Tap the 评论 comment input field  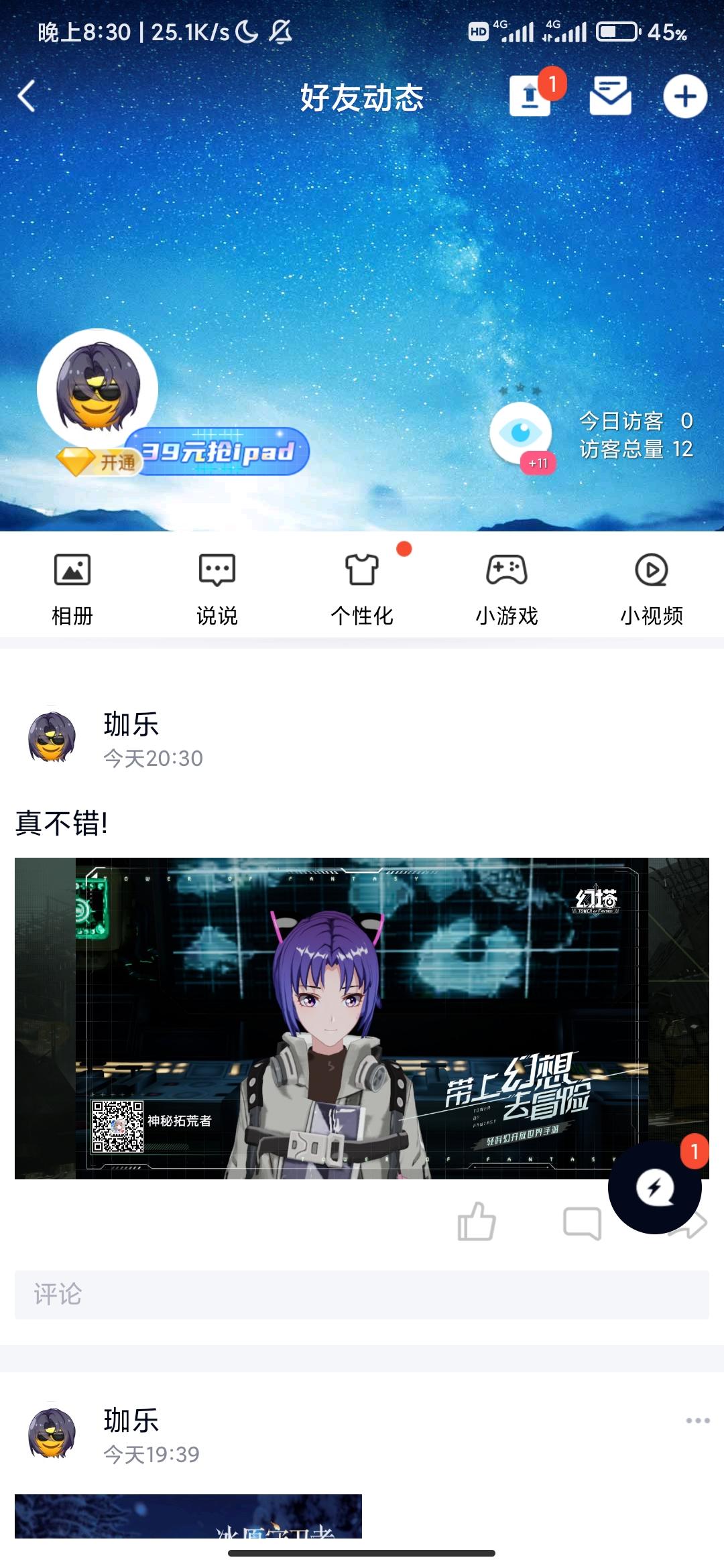point(362,1295)
